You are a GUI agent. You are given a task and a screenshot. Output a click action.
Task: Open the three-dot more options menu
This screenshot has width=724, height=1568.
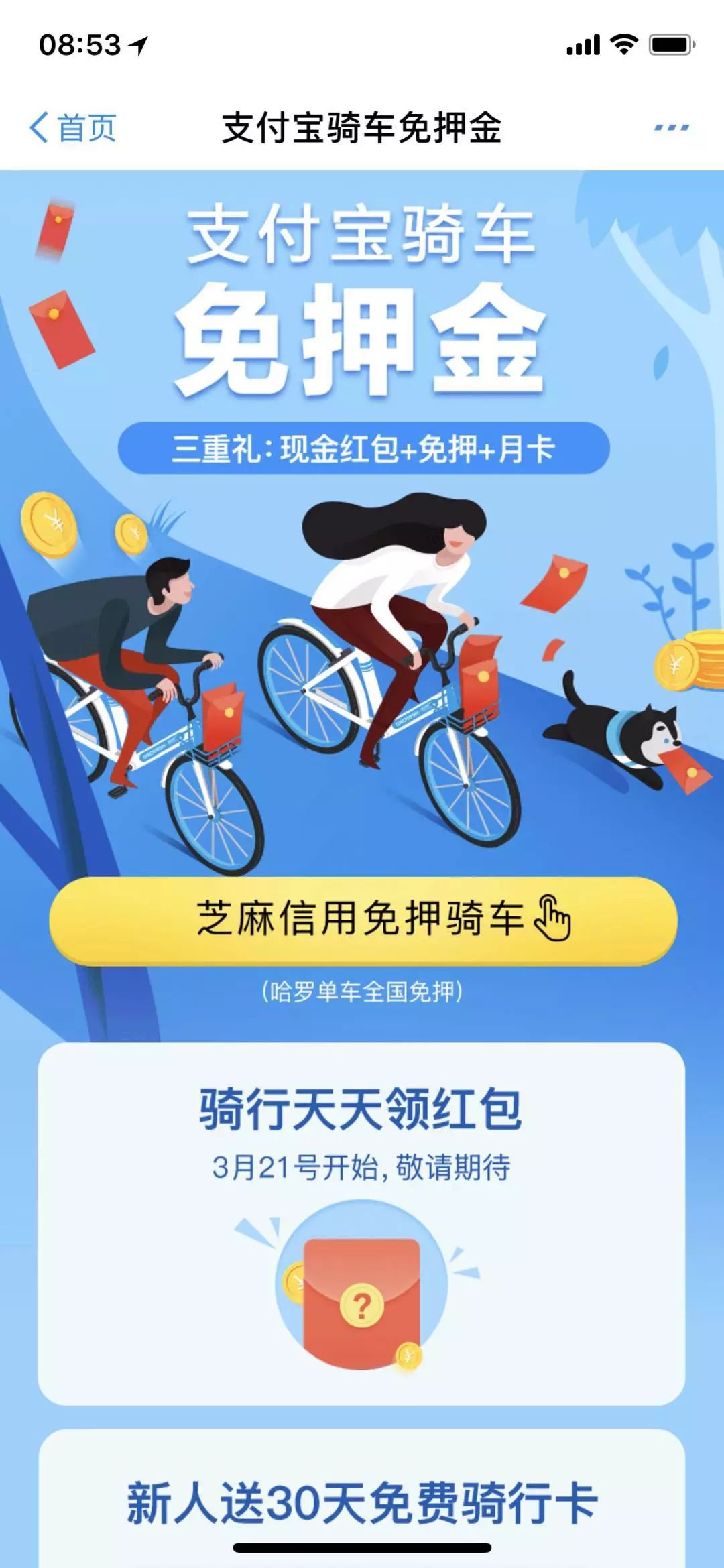pos(671,127)
